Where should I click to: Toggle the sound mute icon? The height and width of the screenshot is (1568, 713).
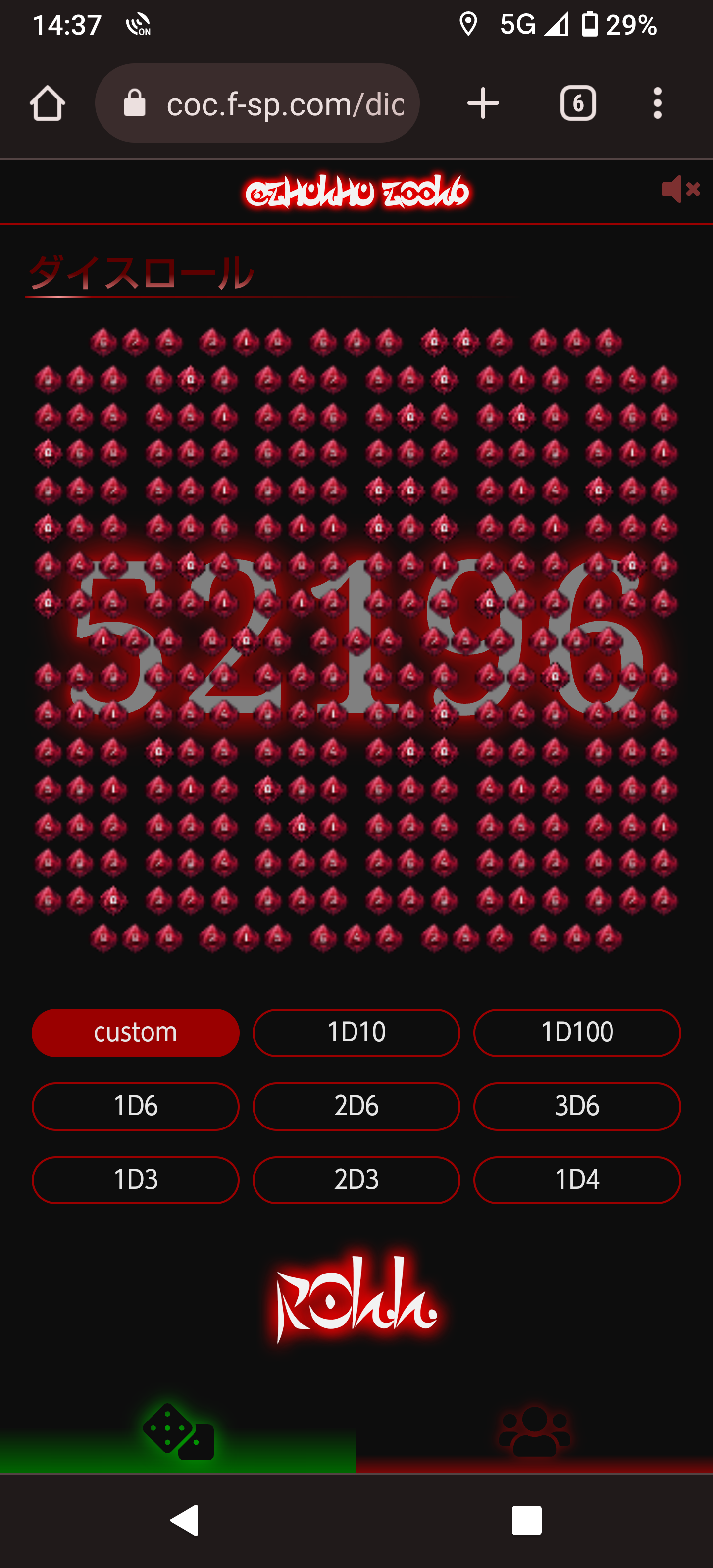tap(680, 189)
